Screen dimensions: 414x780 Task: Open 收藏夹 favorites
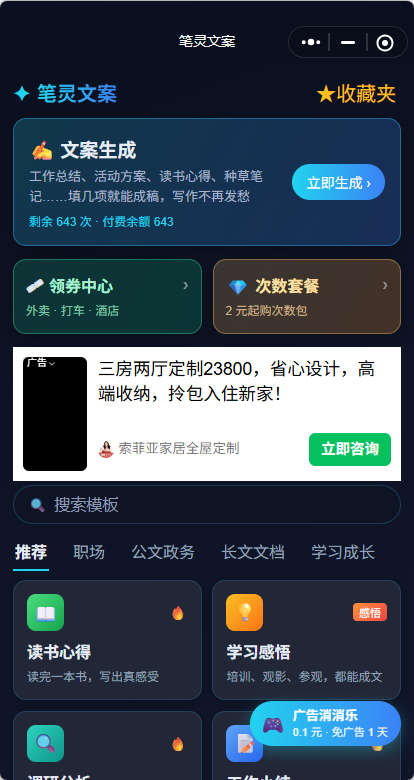point(356,94)
